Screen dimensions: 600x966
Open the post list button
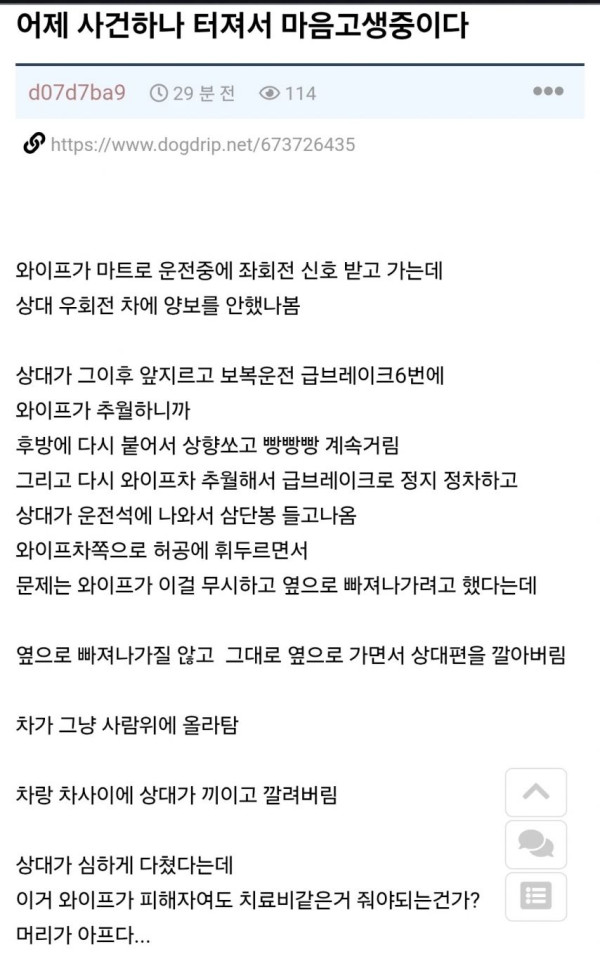click(x=536, y=896)
